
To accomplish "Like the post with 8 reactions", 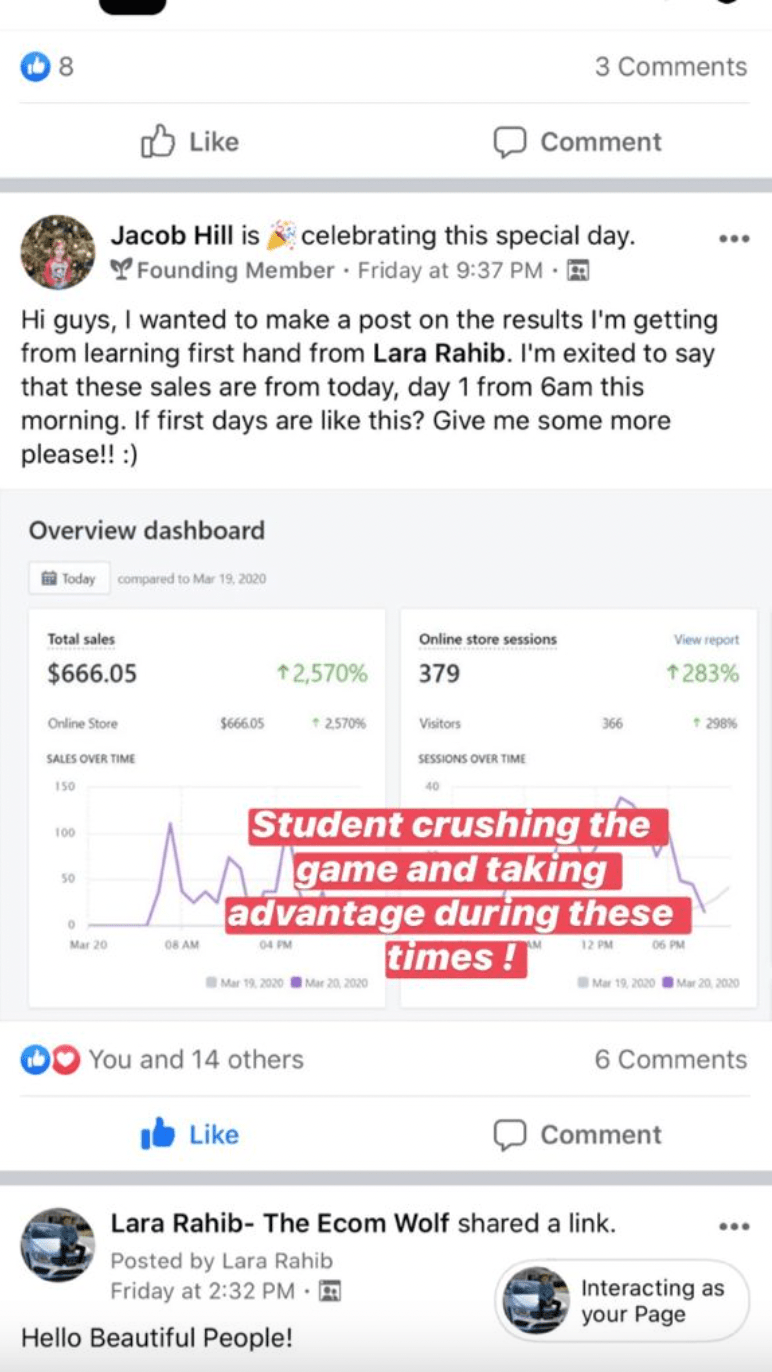I will (189, 142).
